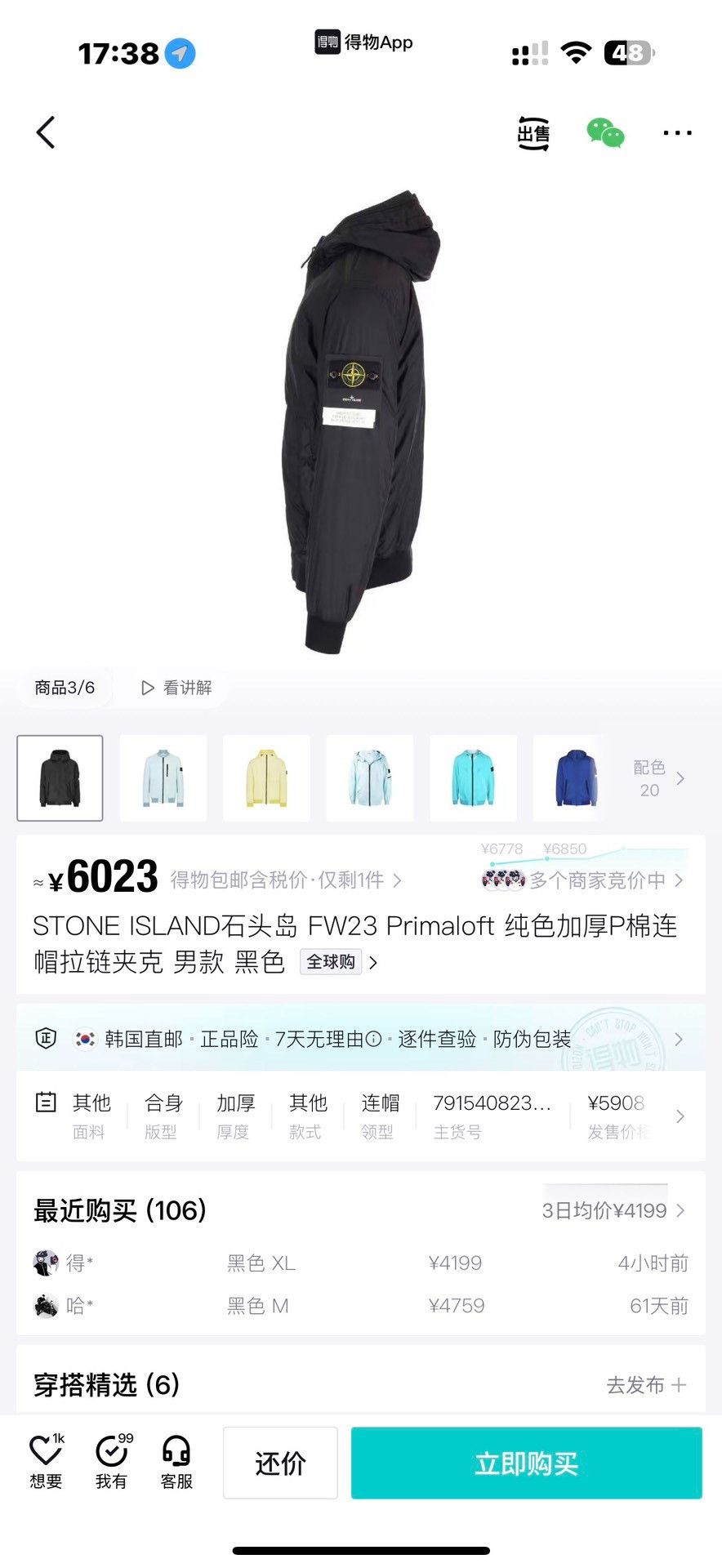Open the 全球购 global purchase tag

click(x=338, y=962)
